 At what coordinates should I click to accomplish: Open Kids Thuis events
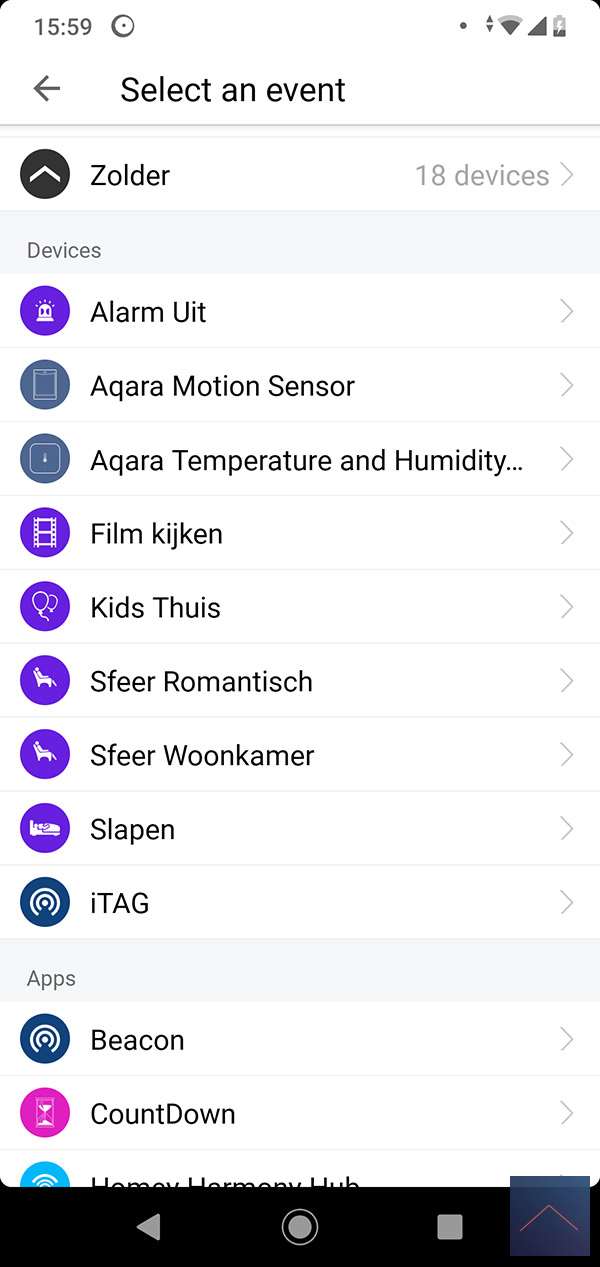300,608
